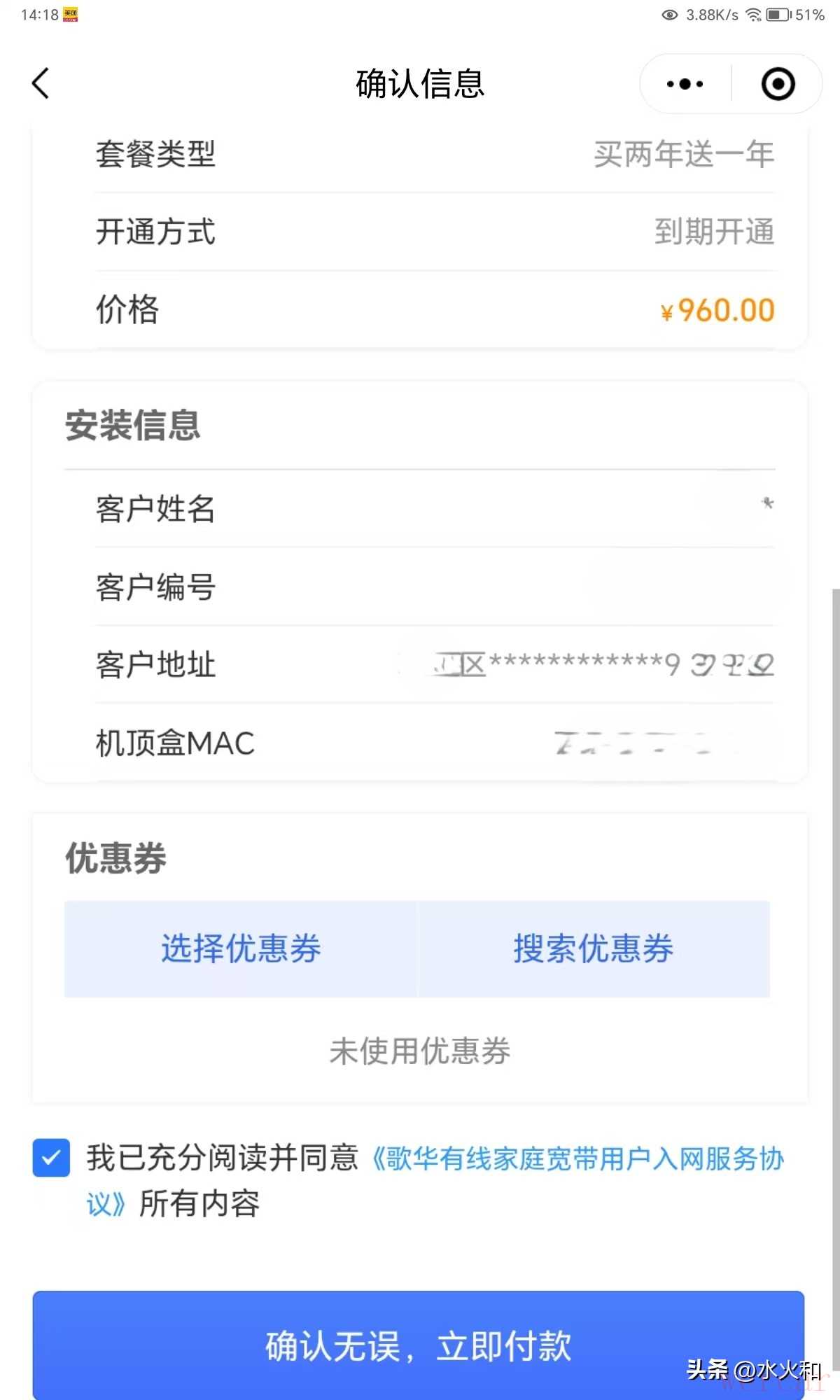Open the 歌华有线家庭宽带用户入网服务协议 link

pyautogui.click(x=577, y=1159)
